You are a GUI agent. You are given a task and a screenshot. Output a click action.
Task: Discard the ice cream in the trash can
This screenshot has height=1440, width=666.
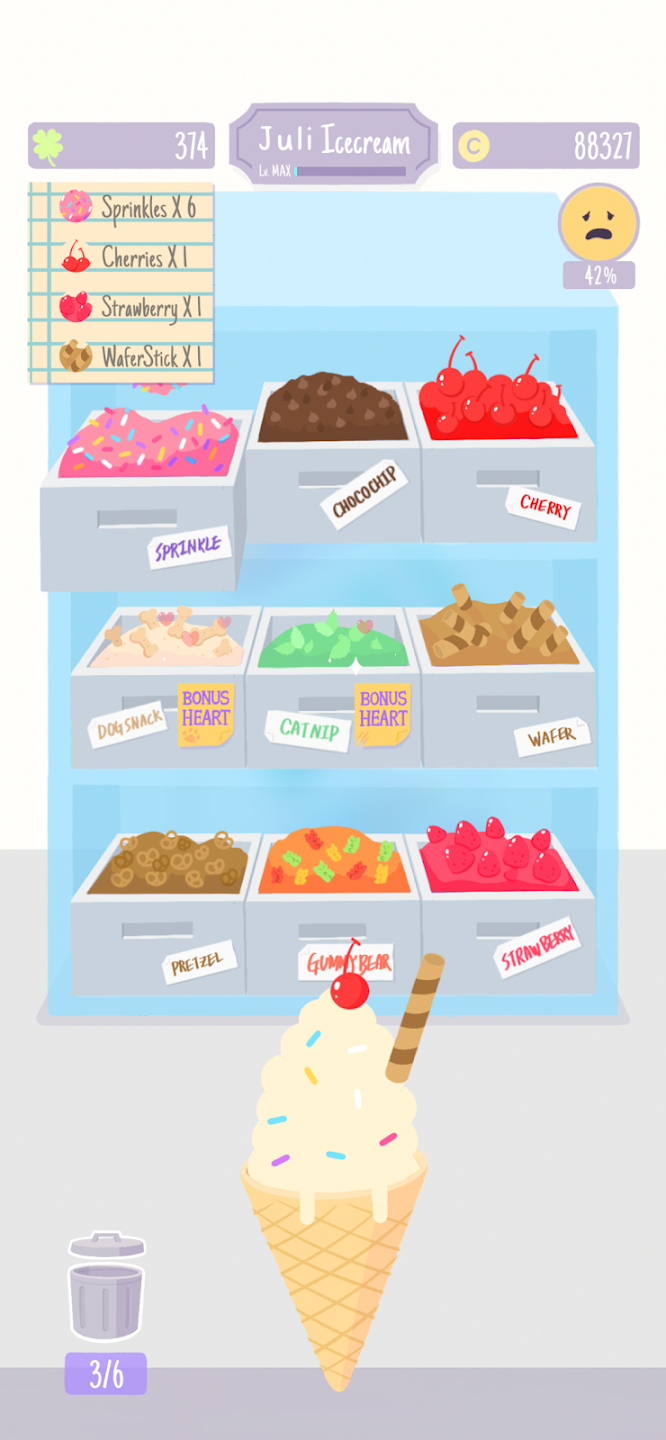pos(106,1285)
